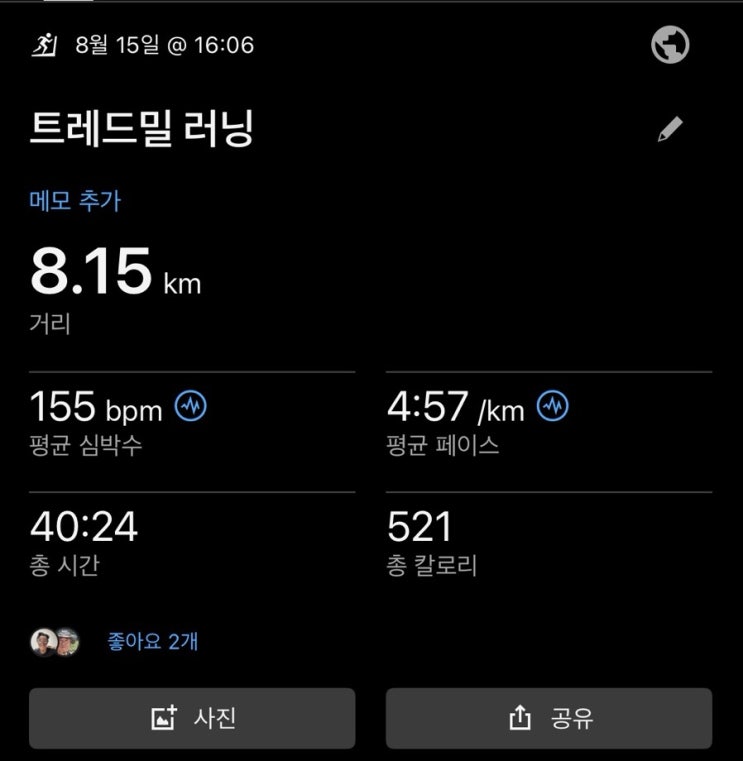The image size is (743, 761).
Task: Open pace insight icon beside 4:57 /km
Action: [x=552, y=406]
